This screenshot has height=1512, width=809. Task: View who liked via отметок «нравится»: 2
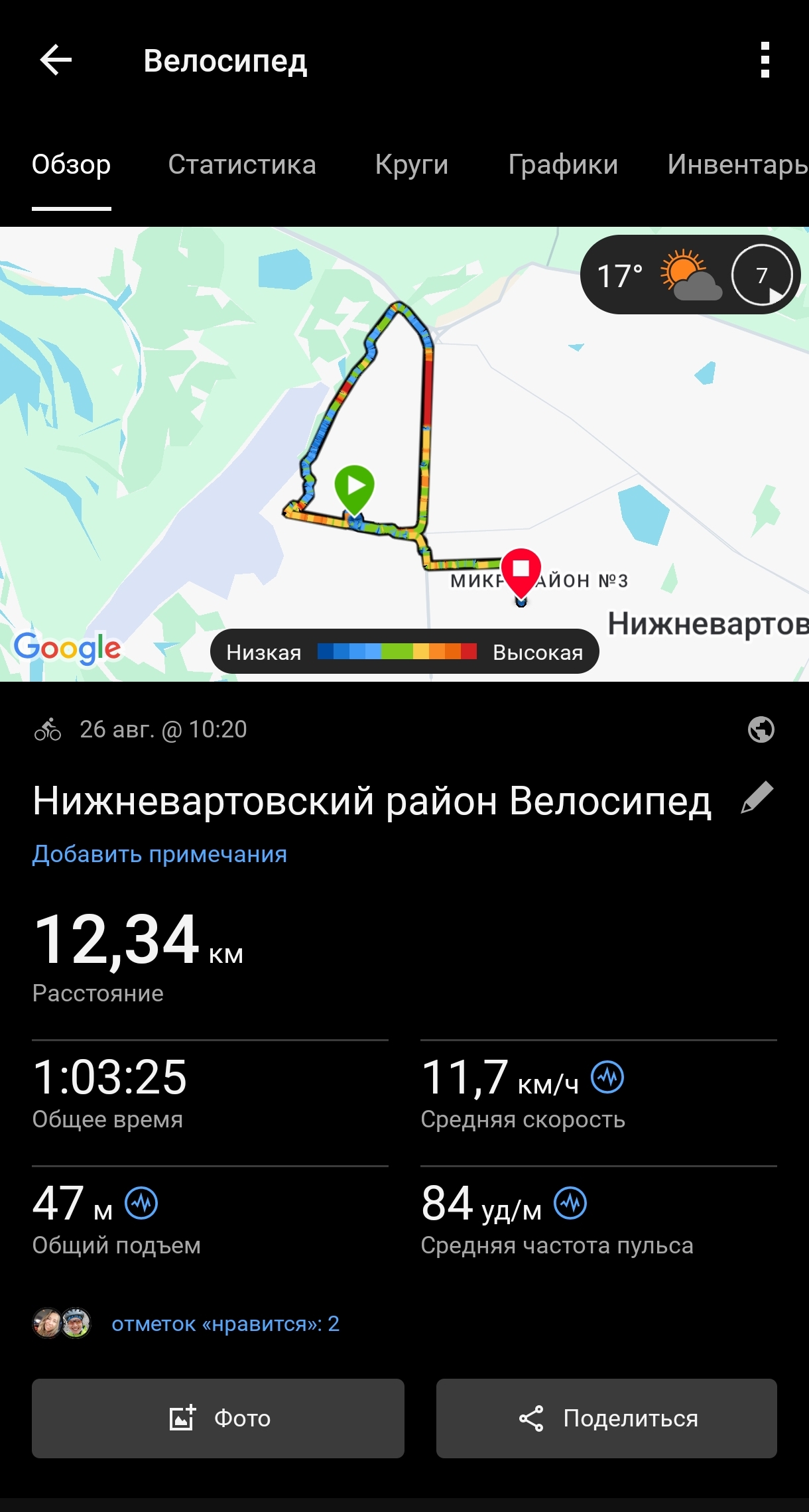click(x=225, y=1324)
